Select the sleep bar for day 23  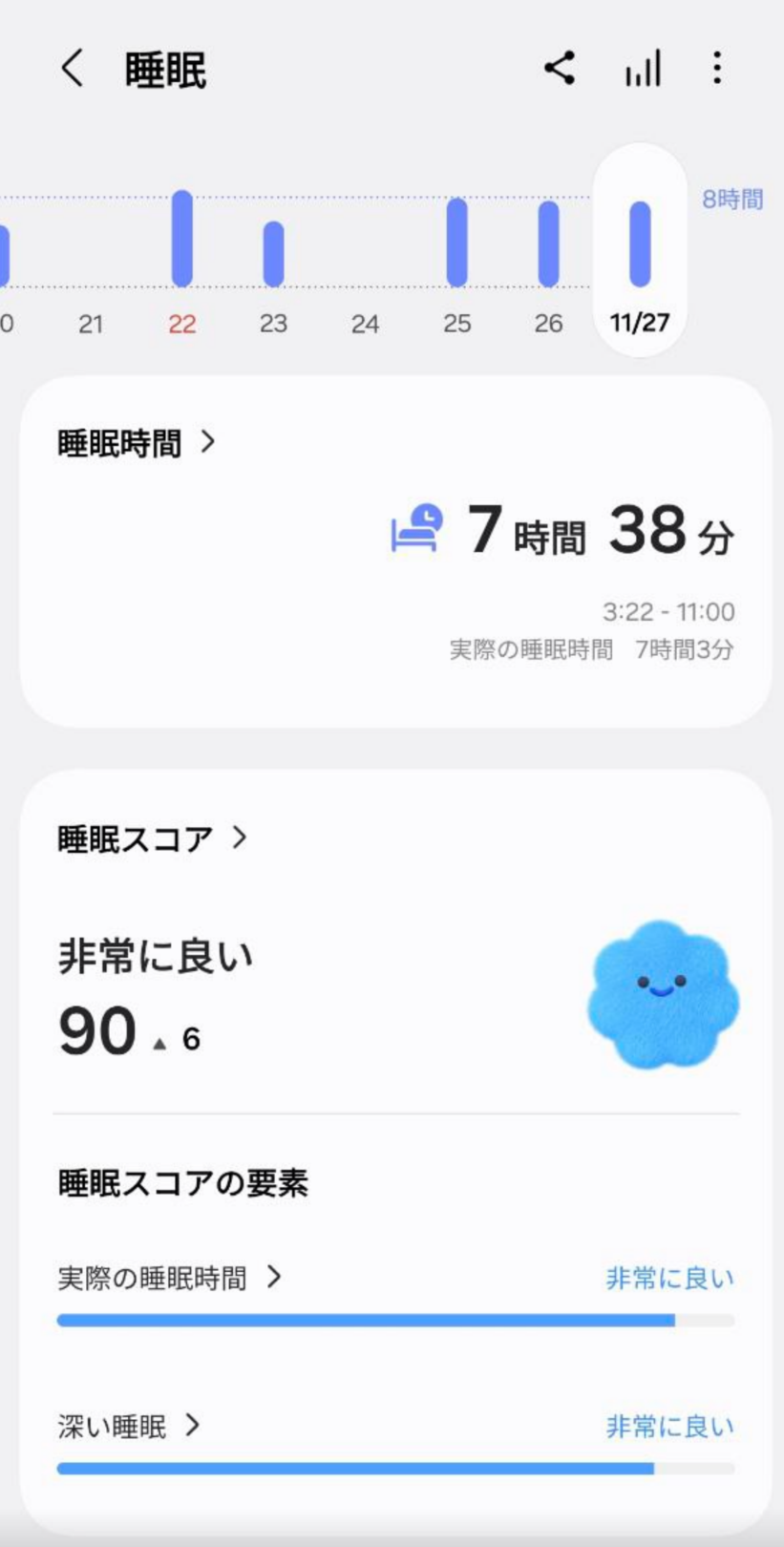point(273,254)
